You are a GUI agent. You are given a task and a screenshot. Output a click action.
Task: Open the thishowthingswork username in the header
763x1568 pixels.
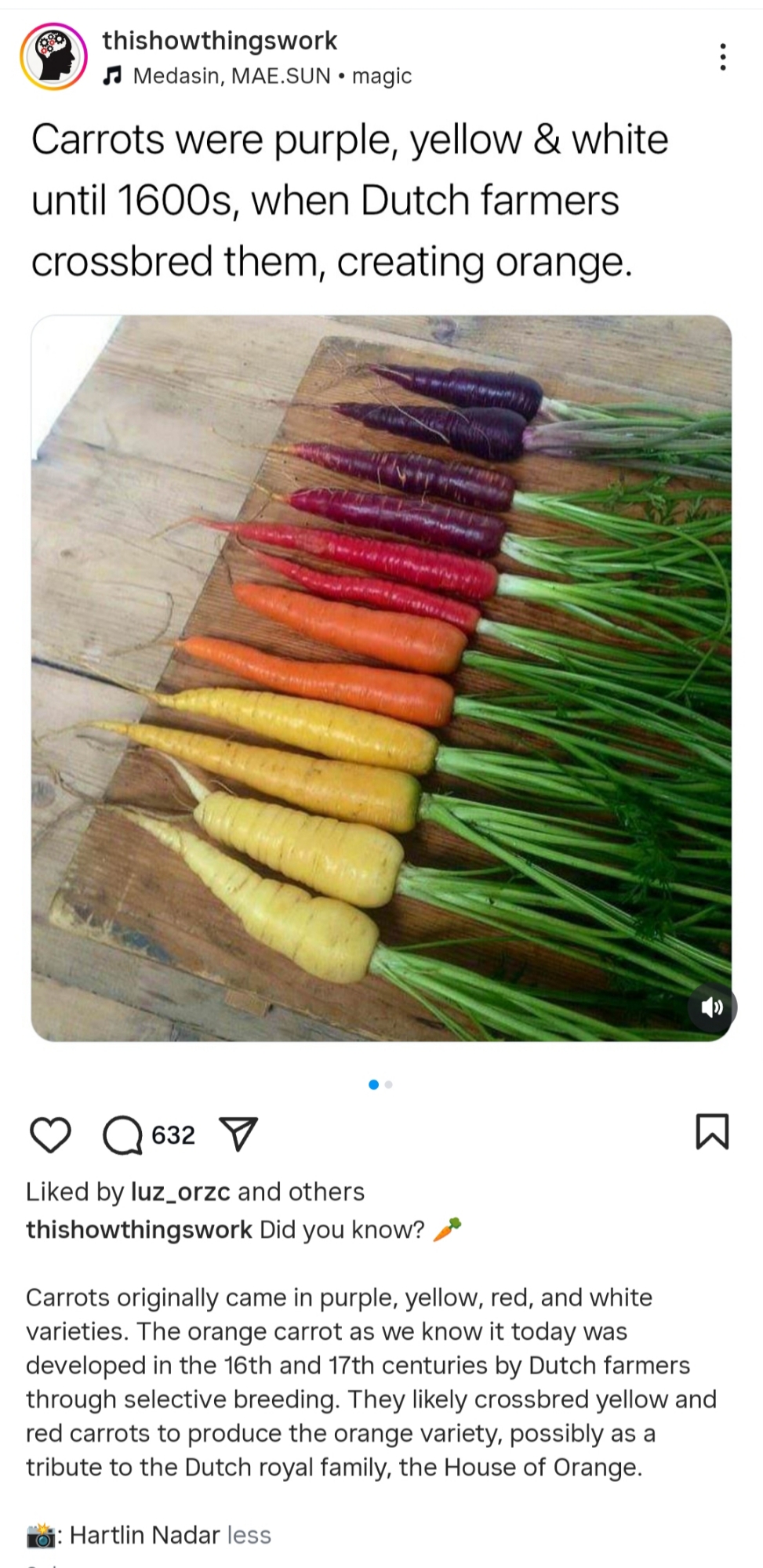[x=220, y=41]
